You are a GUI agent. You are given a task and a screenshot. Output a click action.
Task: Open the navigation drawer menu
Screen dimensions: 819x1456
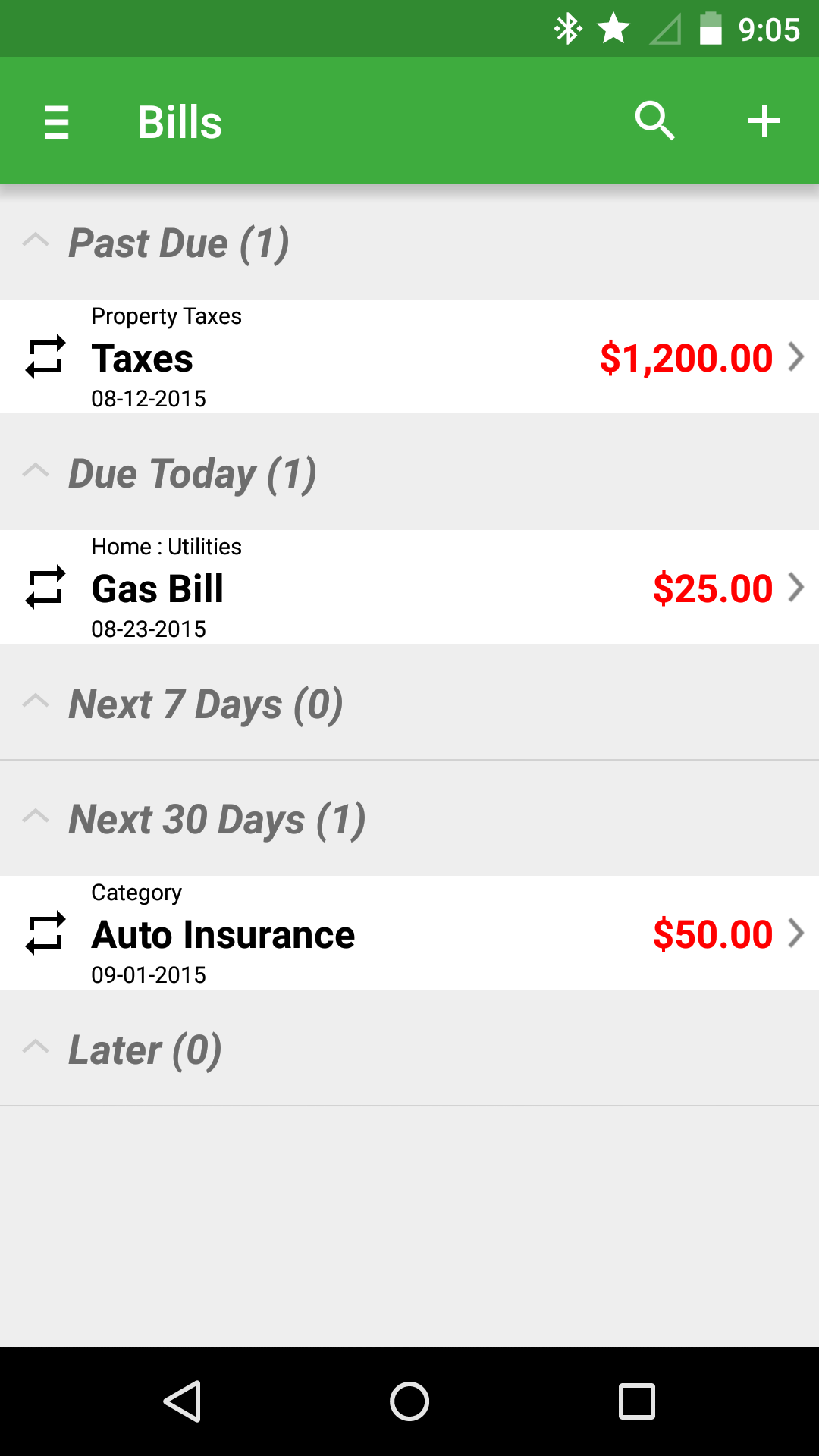click(57, 121)
